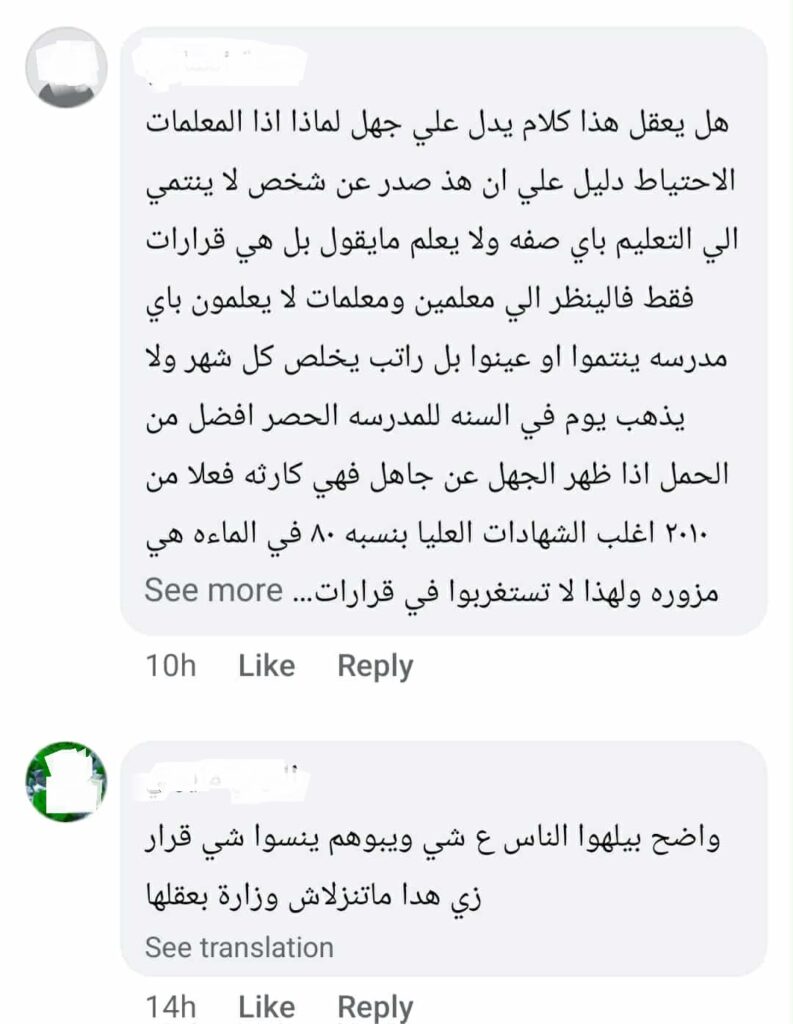793x1024 pixels.
Task: Open the green profile picture of second commenter
Action: (x=66, y=782)
